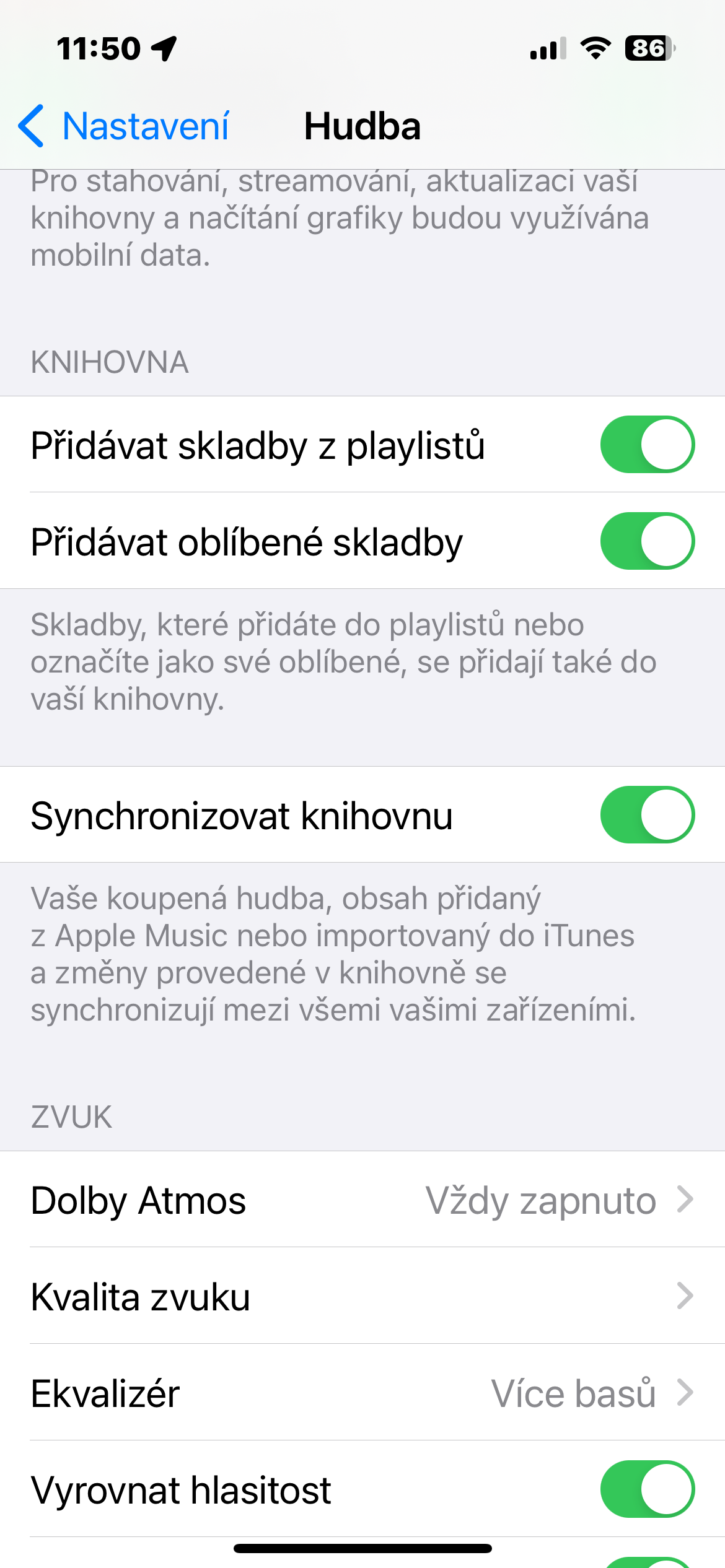Open Ekvalizér settings
The width and height of the screenshot is (725, 1568).
362,1393
